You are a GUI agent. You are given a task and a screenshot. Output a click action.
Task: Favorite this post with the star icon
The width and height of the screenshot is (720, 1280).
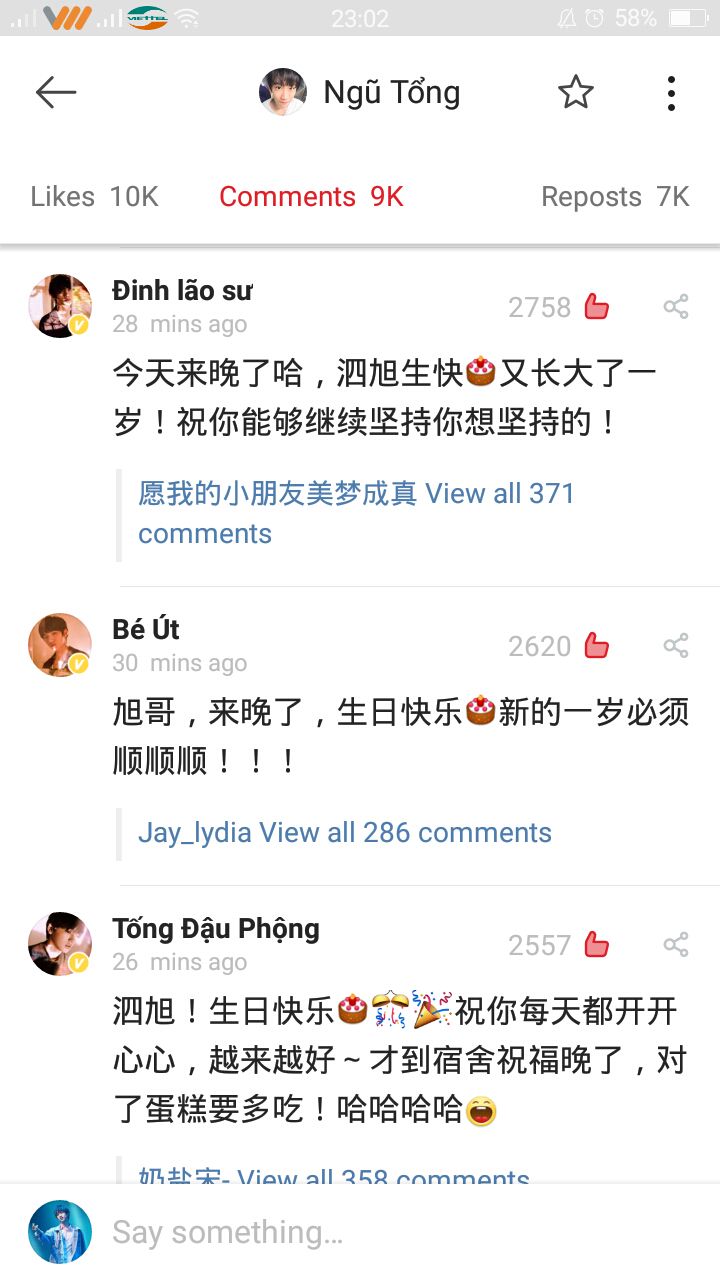click(575, 93)
